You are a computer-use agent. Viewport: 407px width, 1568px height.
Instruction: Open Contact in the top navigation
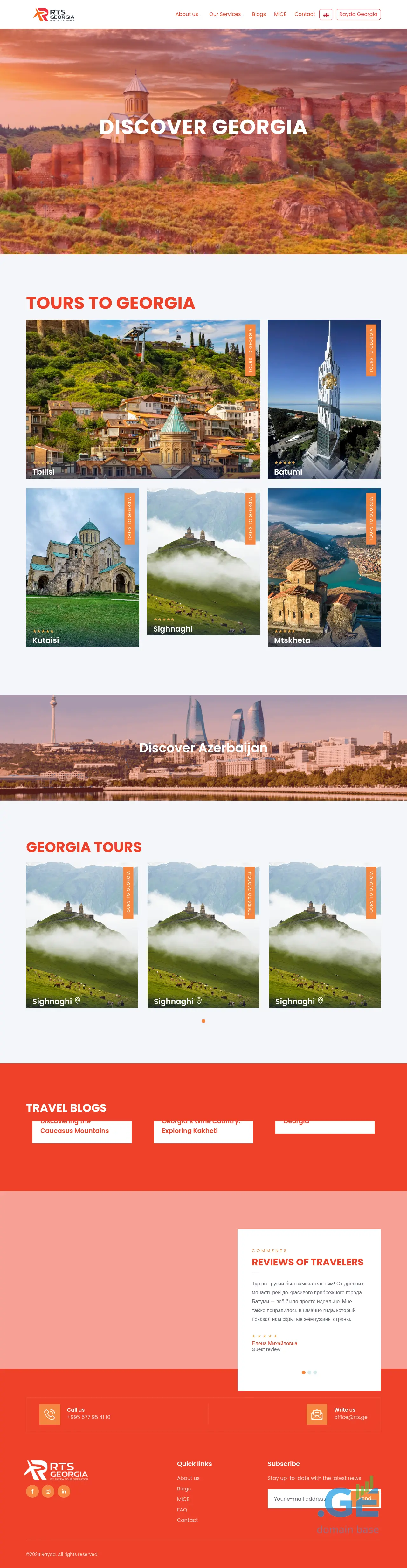(305, 14)
